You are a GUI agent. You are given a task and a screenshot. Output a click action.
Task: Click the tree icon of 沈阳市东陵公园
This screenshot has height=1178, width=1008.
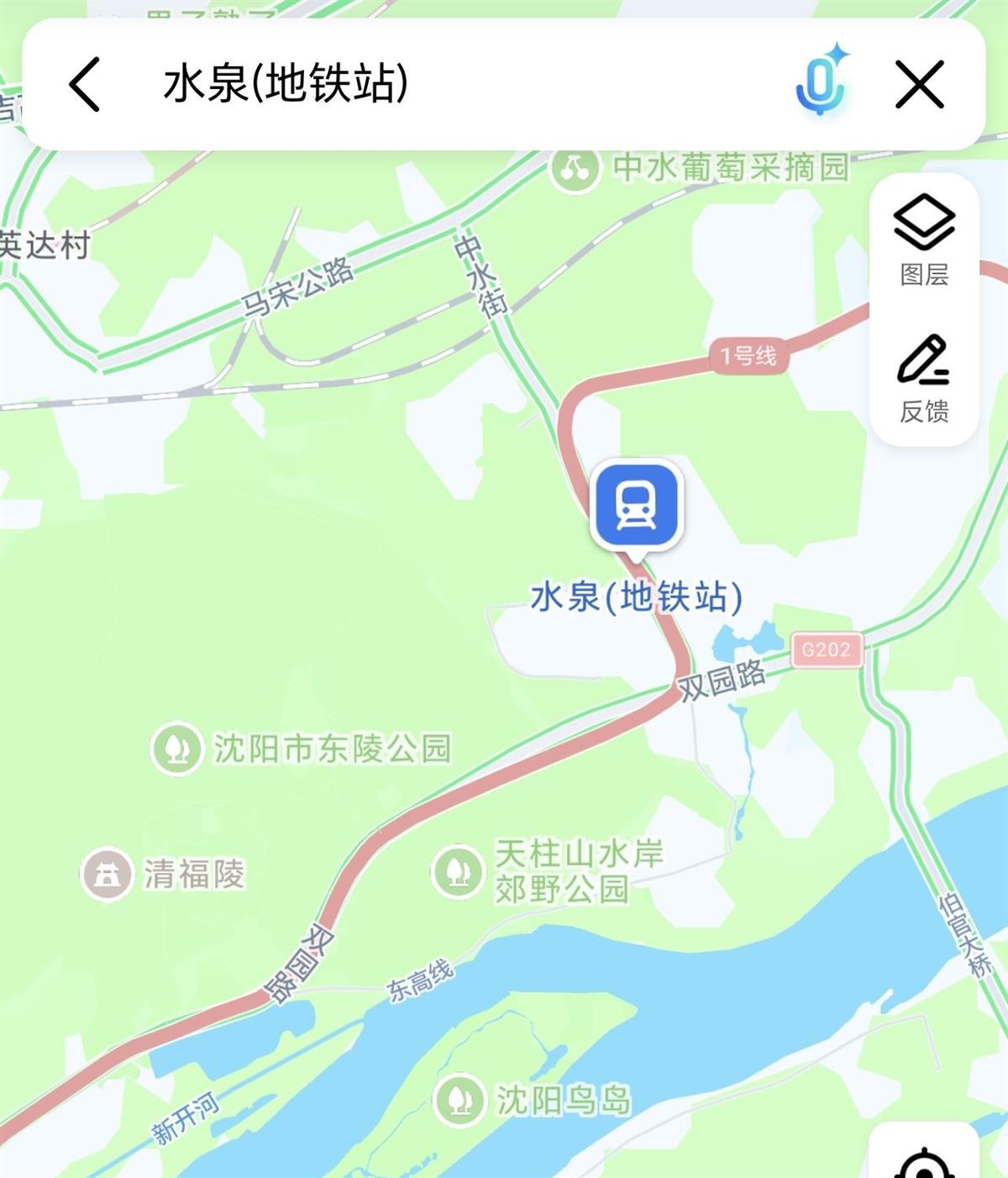(176, 745)
